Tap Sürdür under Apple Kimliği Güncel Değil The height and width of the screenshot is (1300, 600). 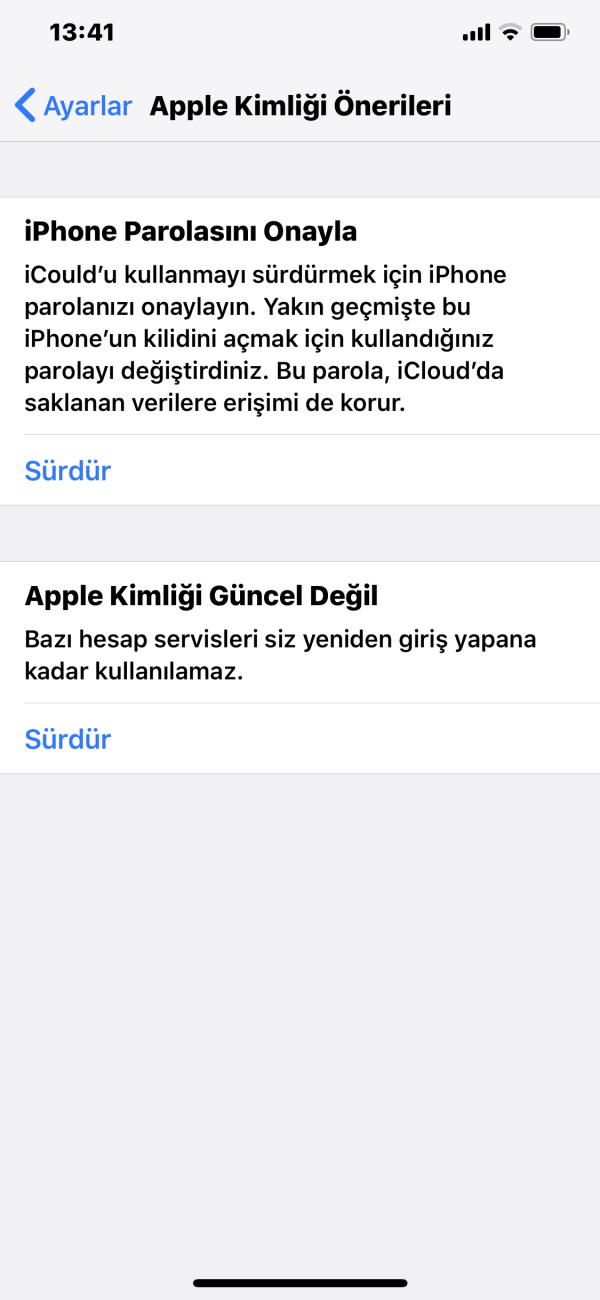[x=68, y=739]
